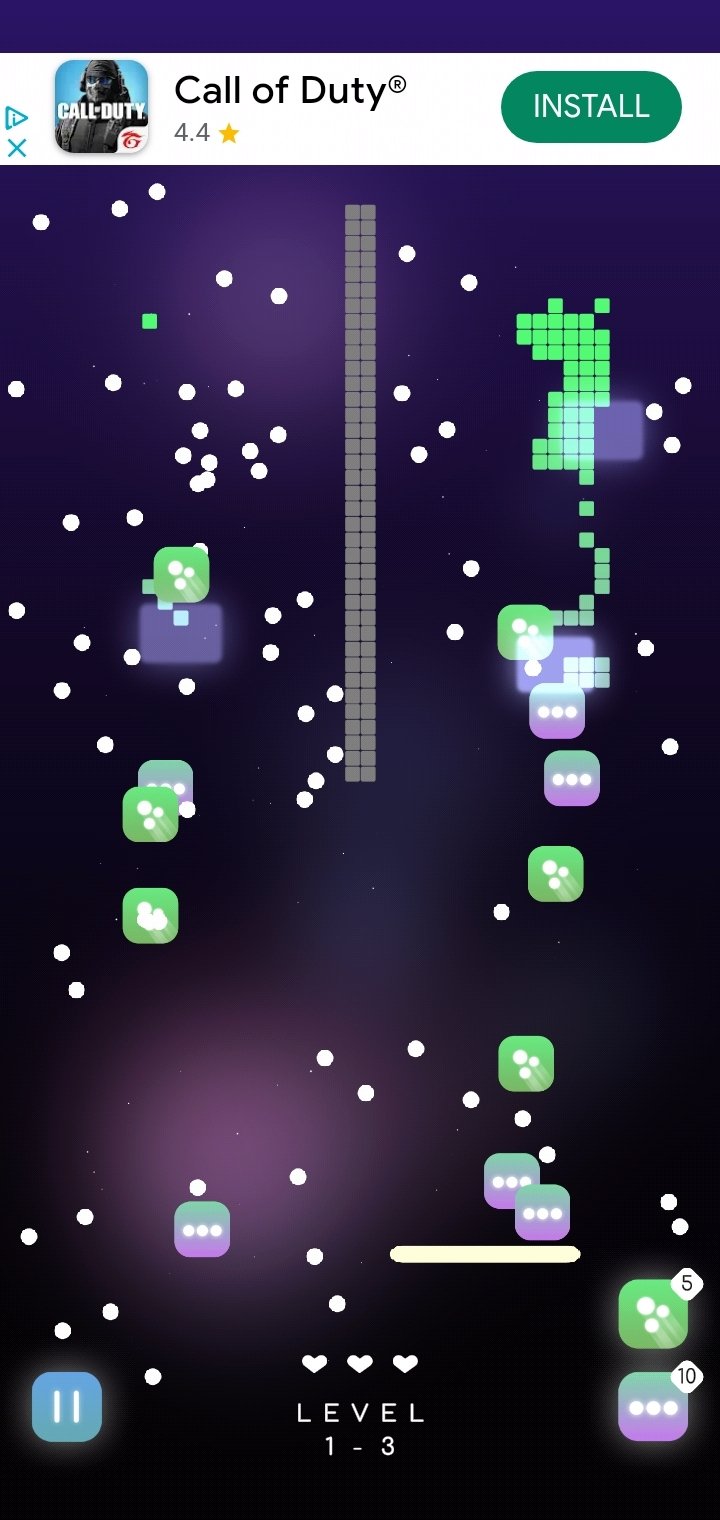Close the ad banner

click(x=16, y=148)
